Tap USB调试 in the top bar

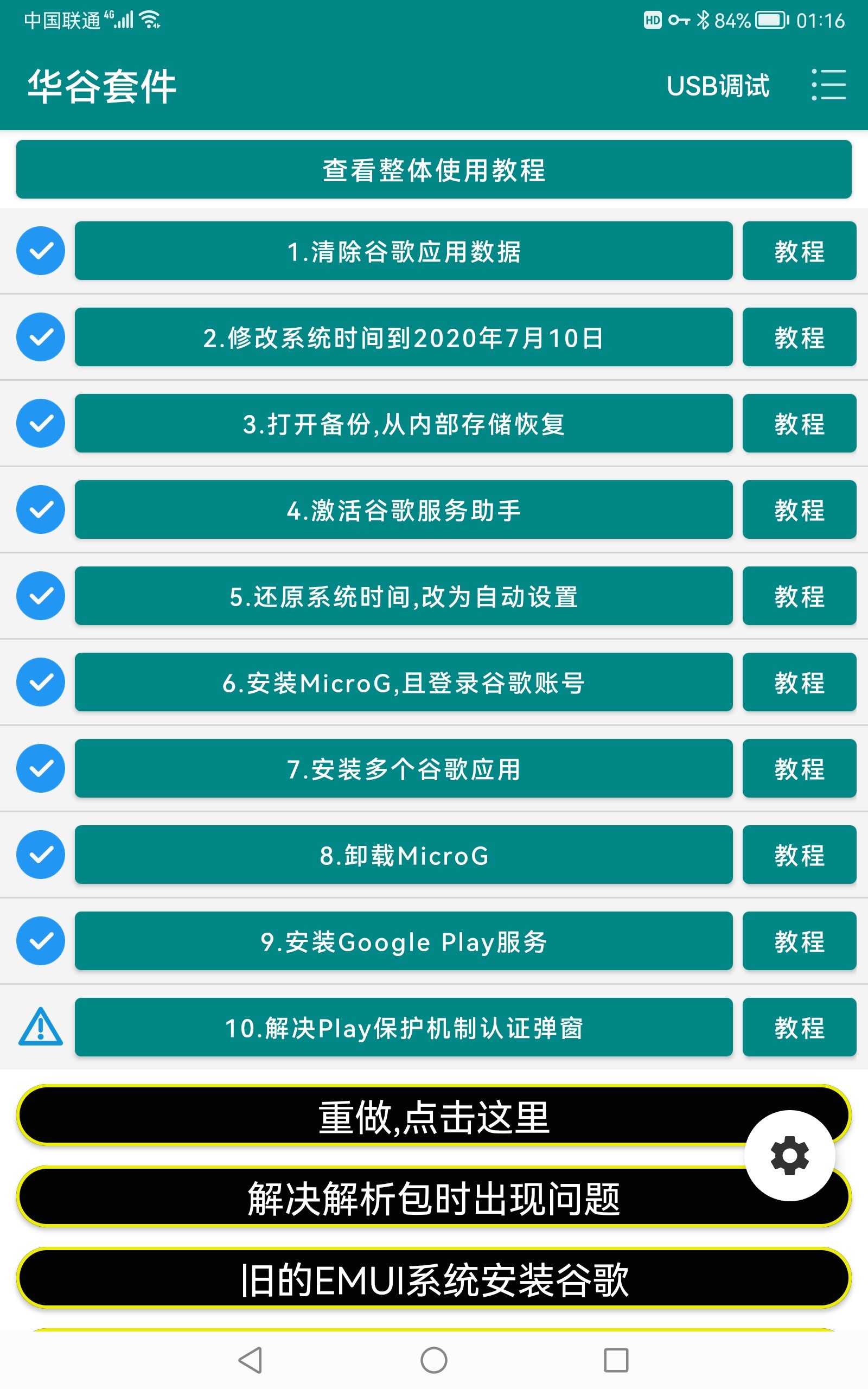point(718,86)
